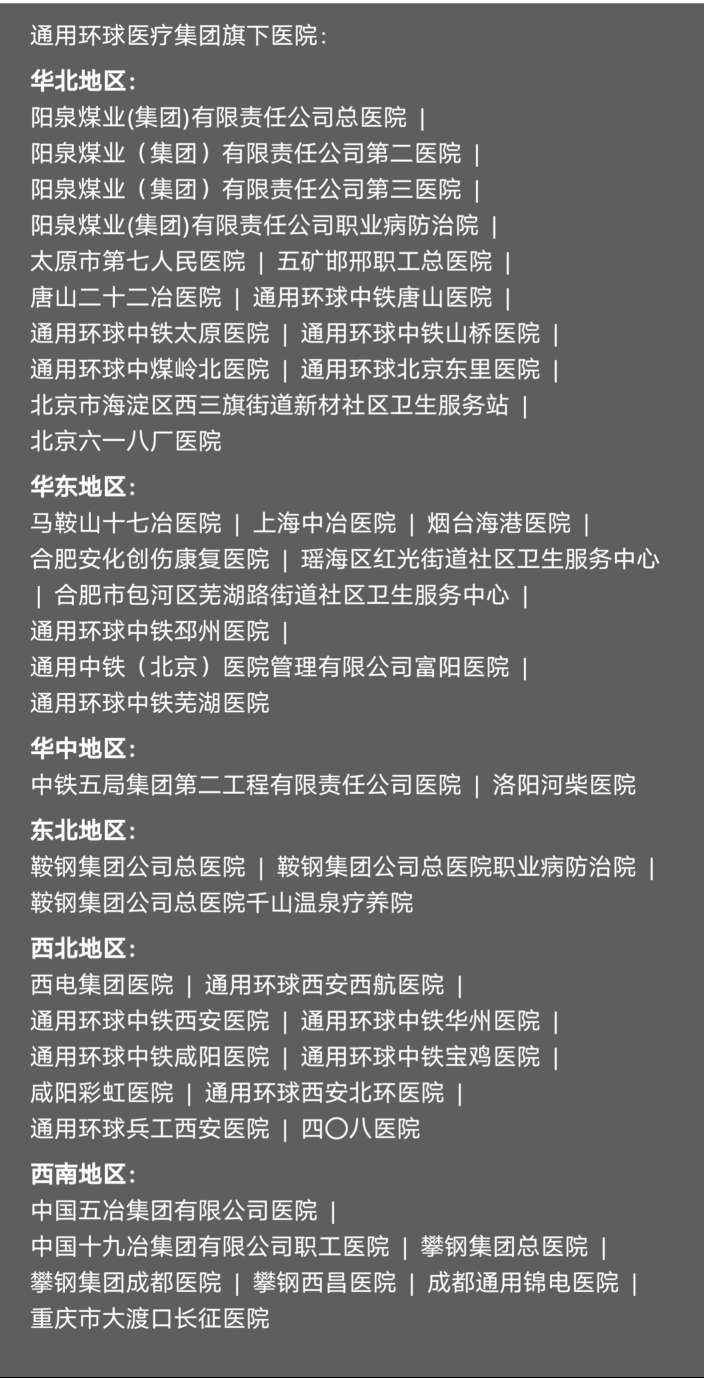704x1378 pixels.
Task: Open 通用环球中铁芜湖医院 link
Action: pyautogui.click(x=149, y=703)
